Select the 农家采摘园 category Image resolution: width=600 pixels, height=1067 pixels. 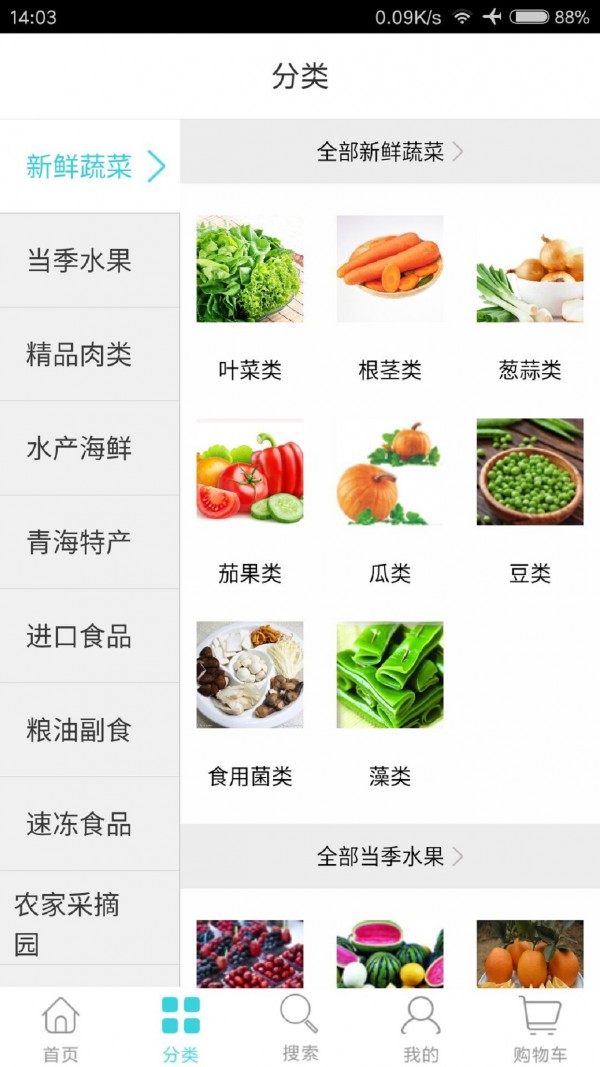80,923
